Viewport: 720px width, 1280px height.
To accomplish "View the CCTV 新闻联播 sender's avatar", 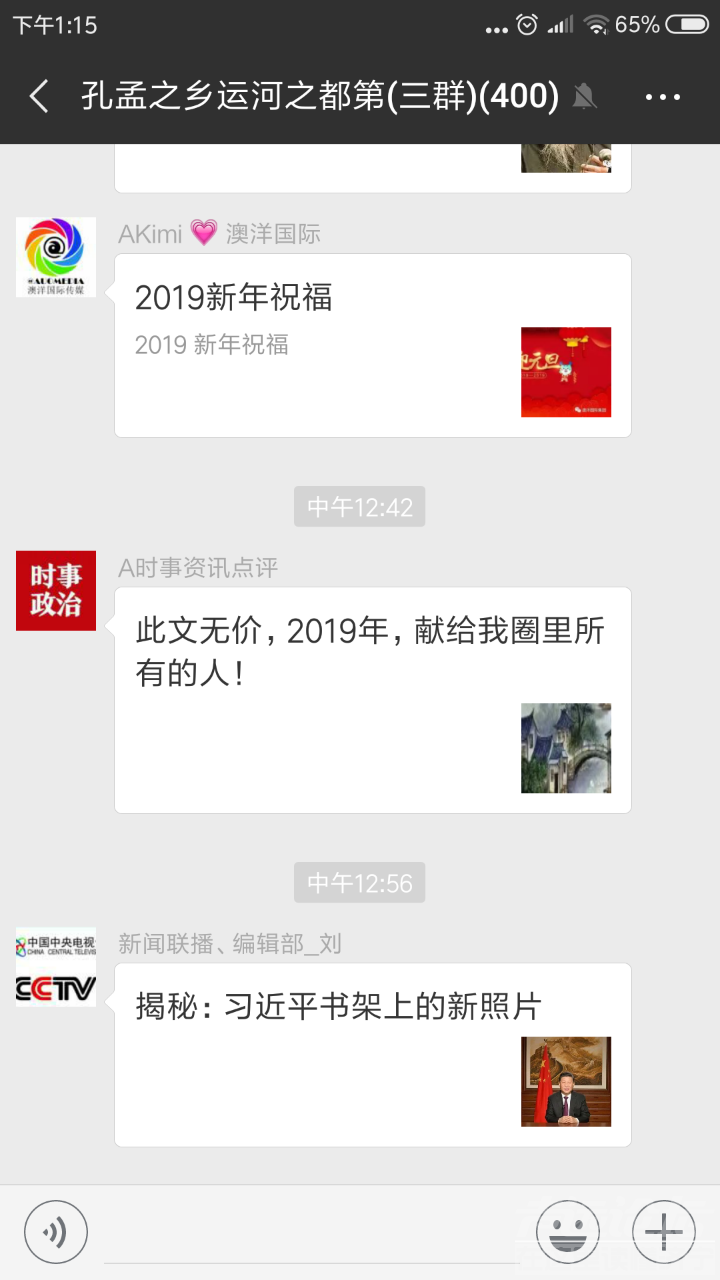I will [x=56, y=966].
